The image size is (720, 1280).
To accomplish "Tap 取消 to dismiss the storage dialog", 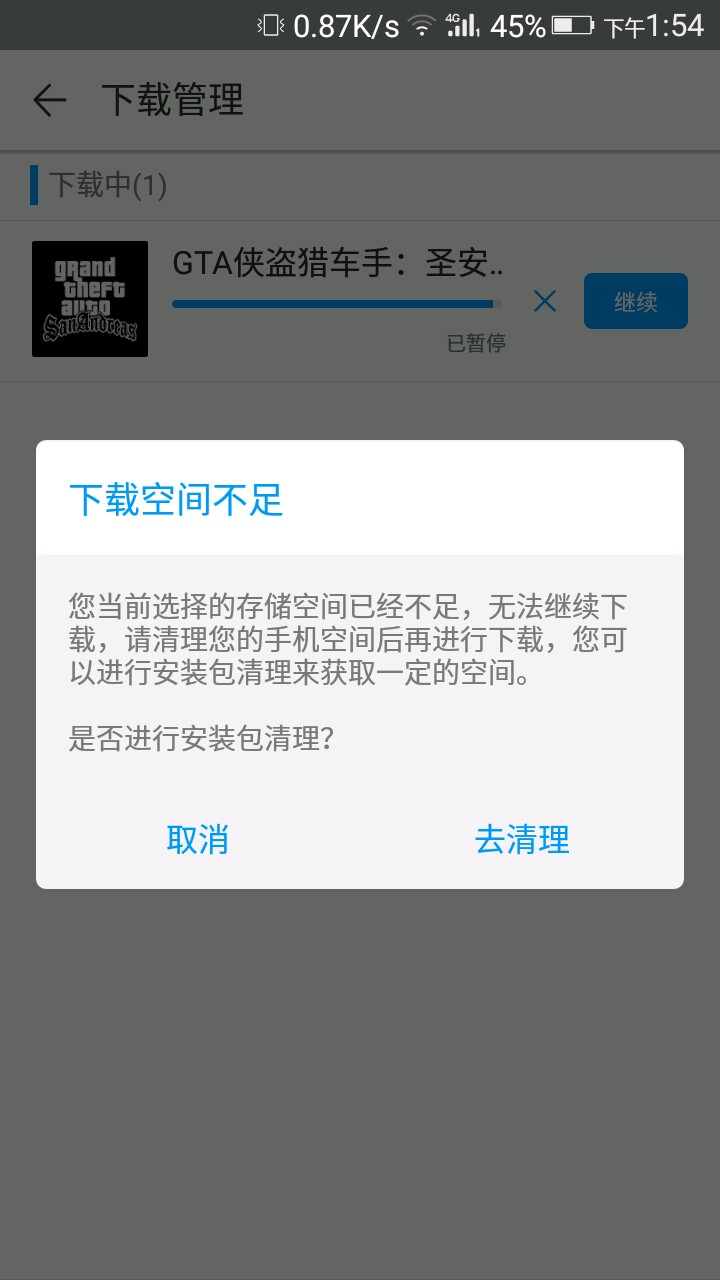I will pos(197,840).
